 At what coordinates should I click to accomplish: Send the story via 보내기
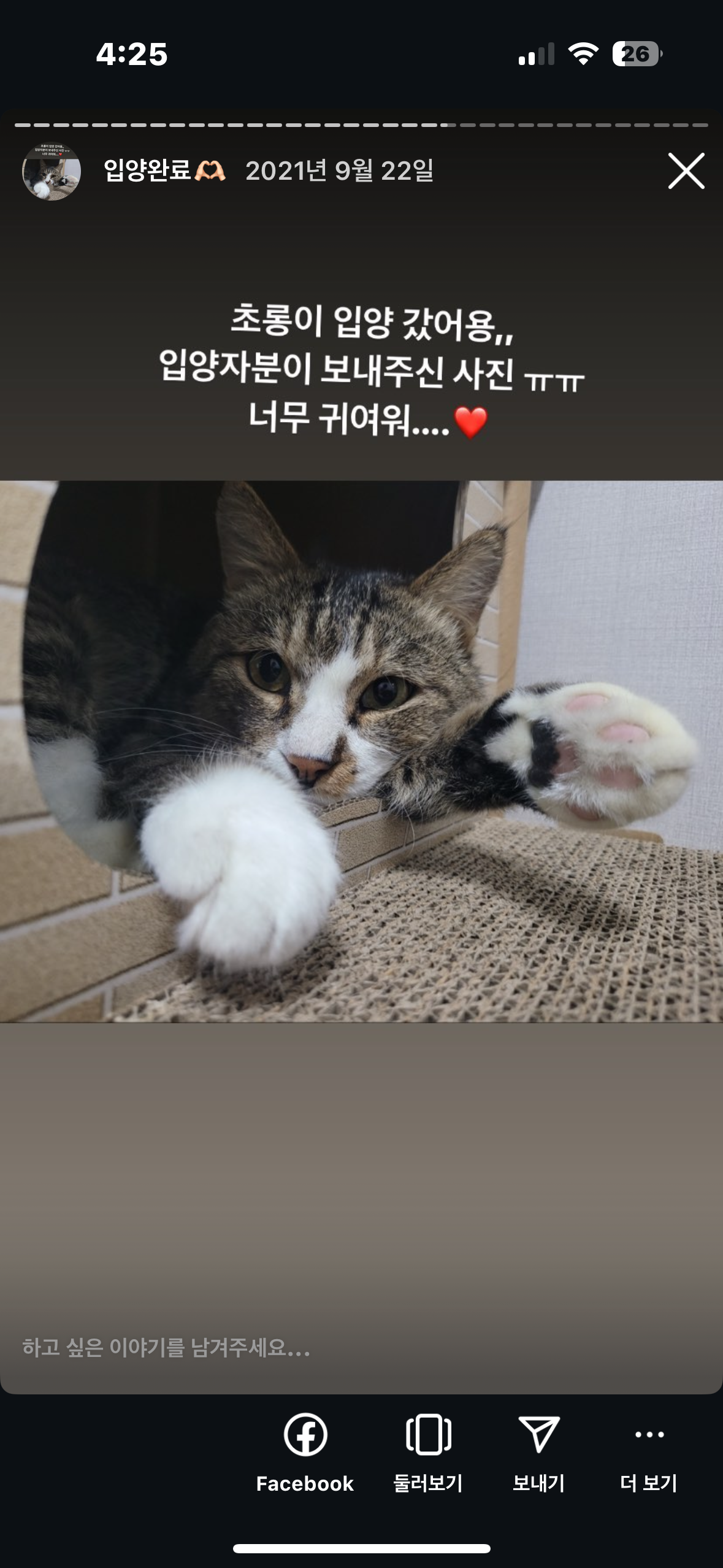538,1453
